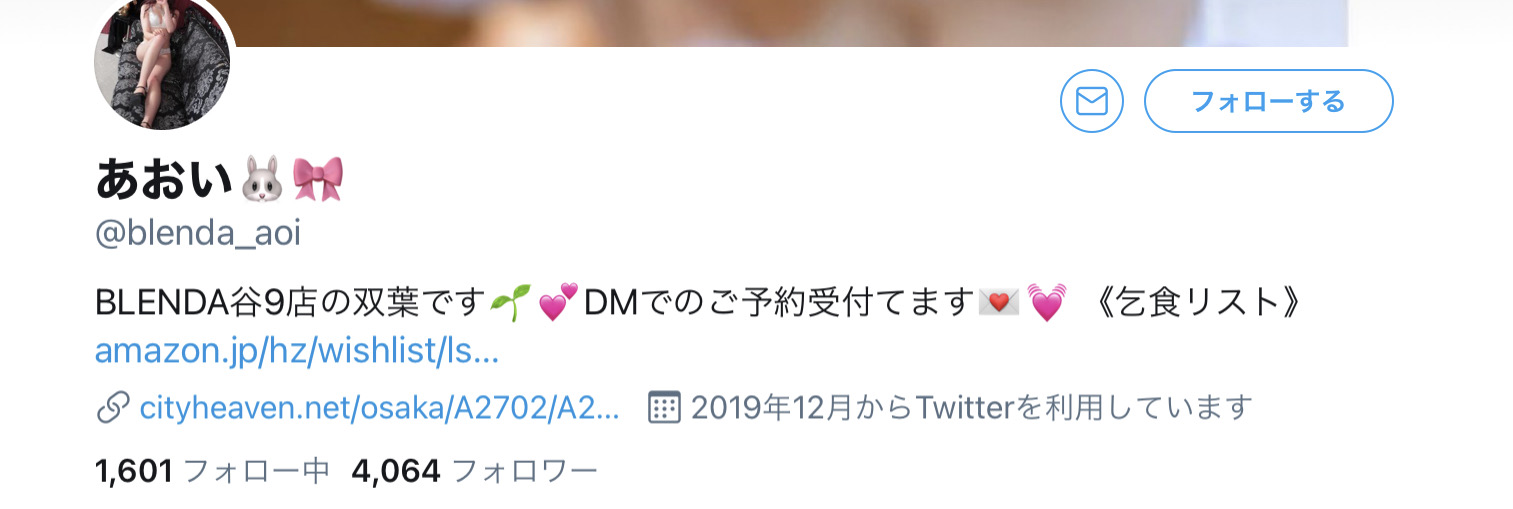The width and height of the screenshot is (1513, 509).
Task: Open the amazon.jp wishlist link
Action: (297, 351)
